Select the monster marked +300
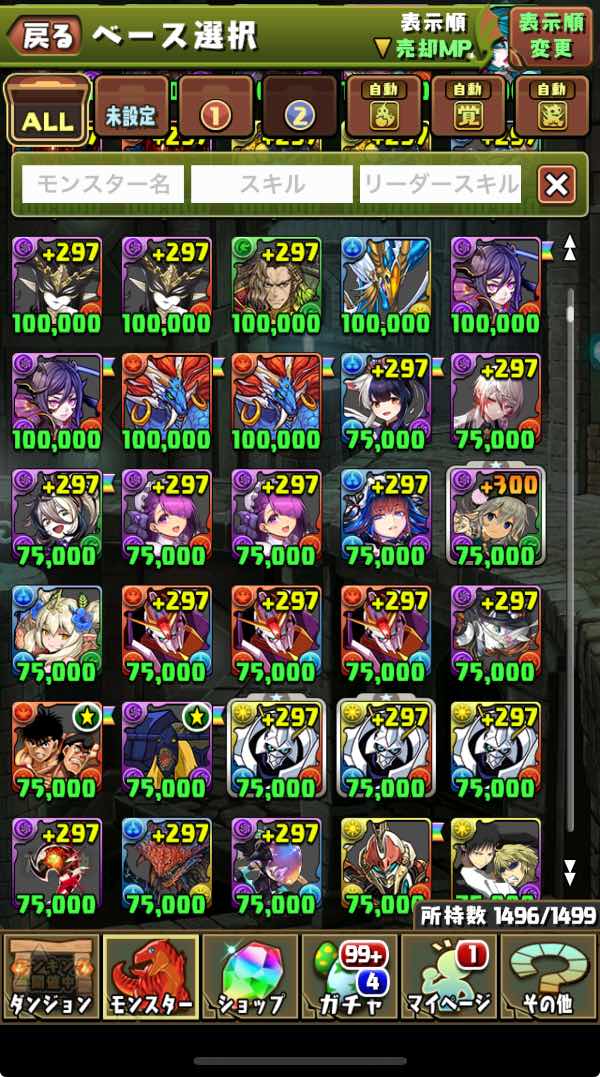 496,514
